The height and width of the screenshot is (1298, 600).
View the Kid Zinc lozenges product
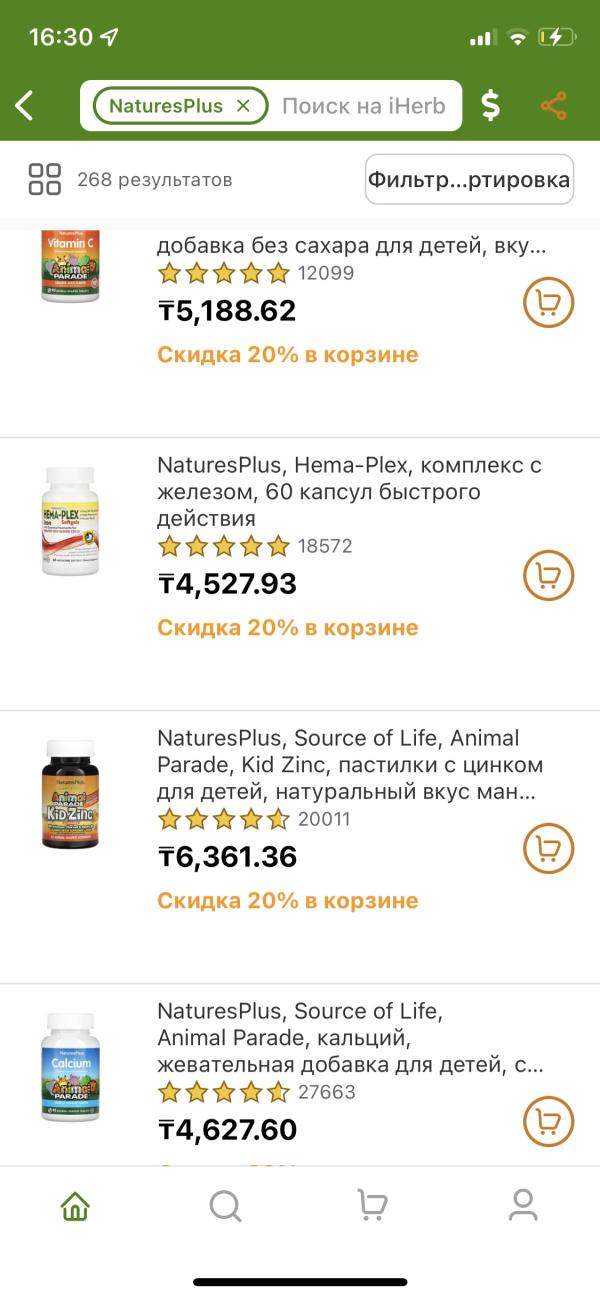[350, 765]
